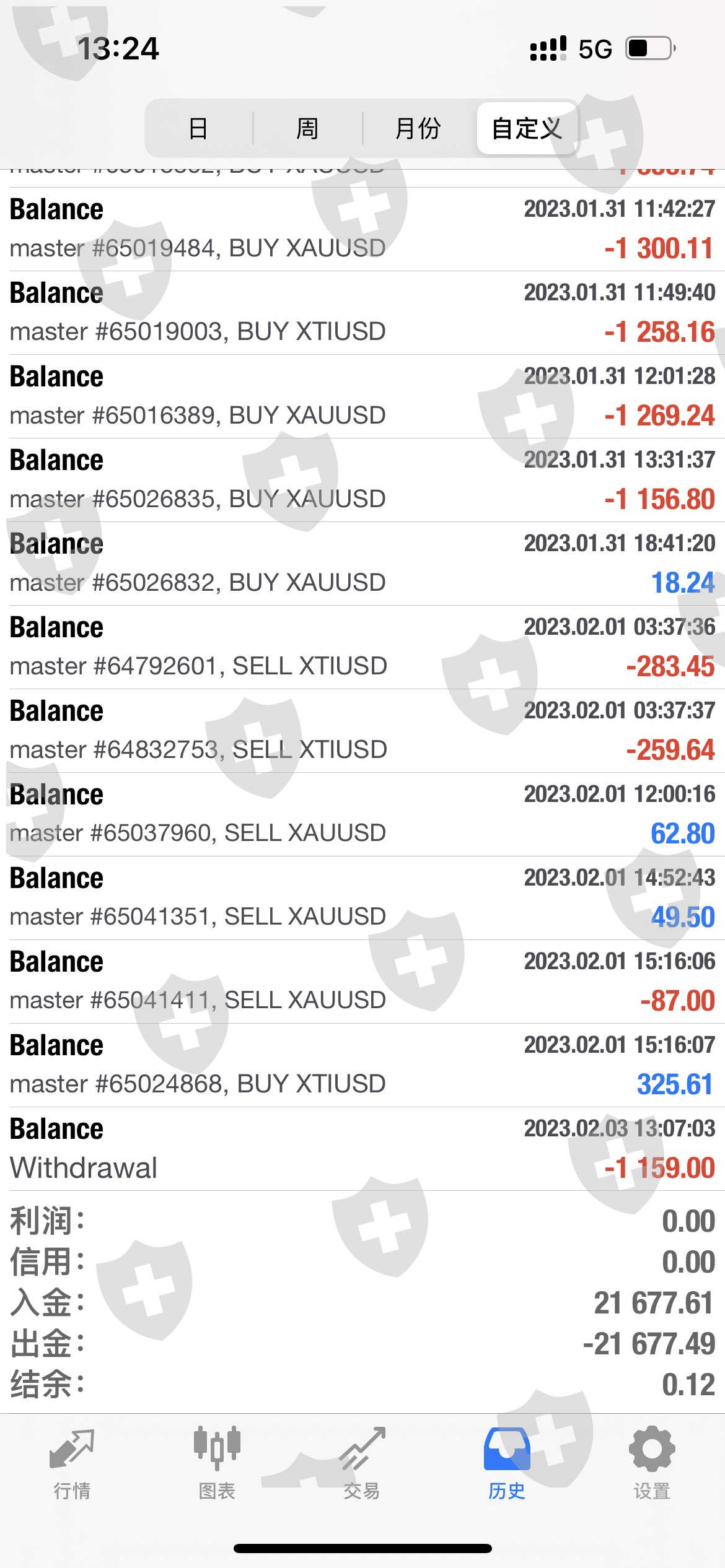Switch to the 日 (day) period tab
This screenshot has height=1568, width=725.
point(198,129)
